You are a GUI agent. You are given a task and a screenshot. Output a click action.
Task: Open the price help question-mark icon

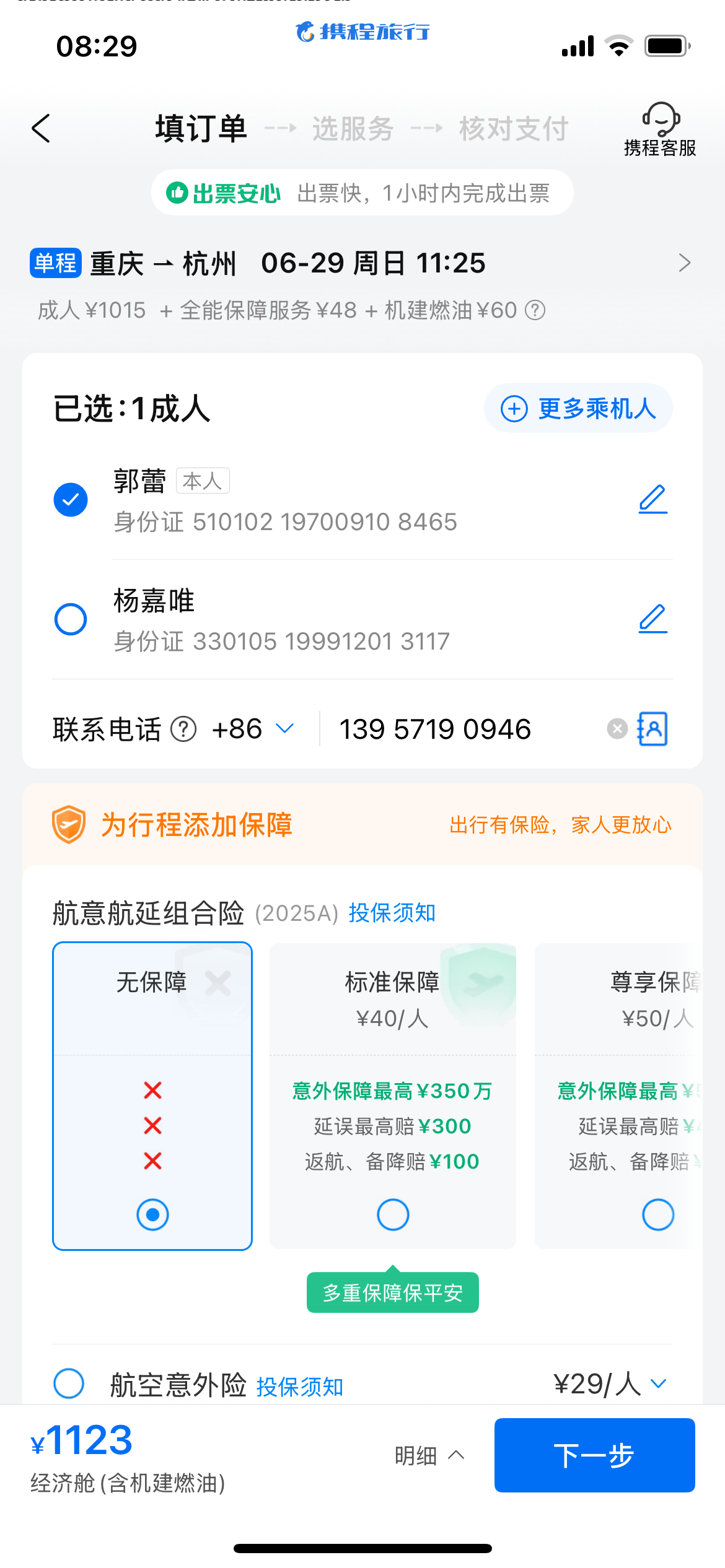pyautogui.click(x=535, y=310)
